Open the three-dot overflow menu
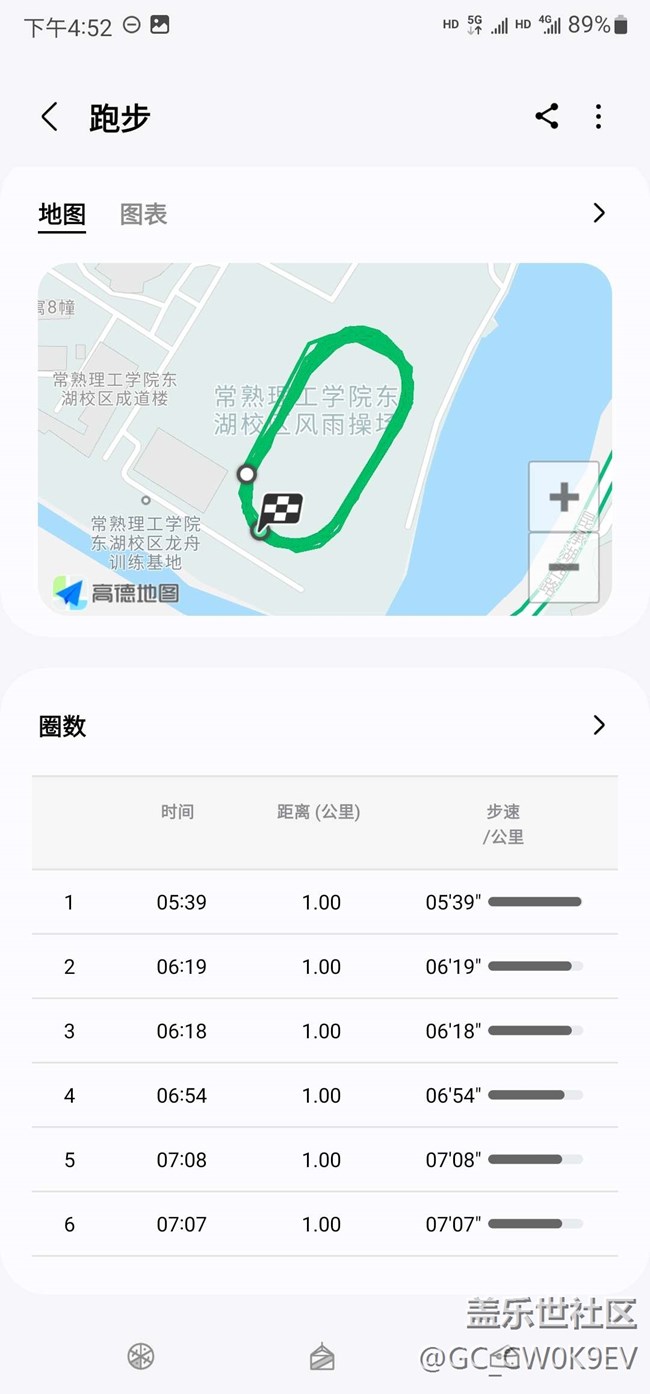 598,117
